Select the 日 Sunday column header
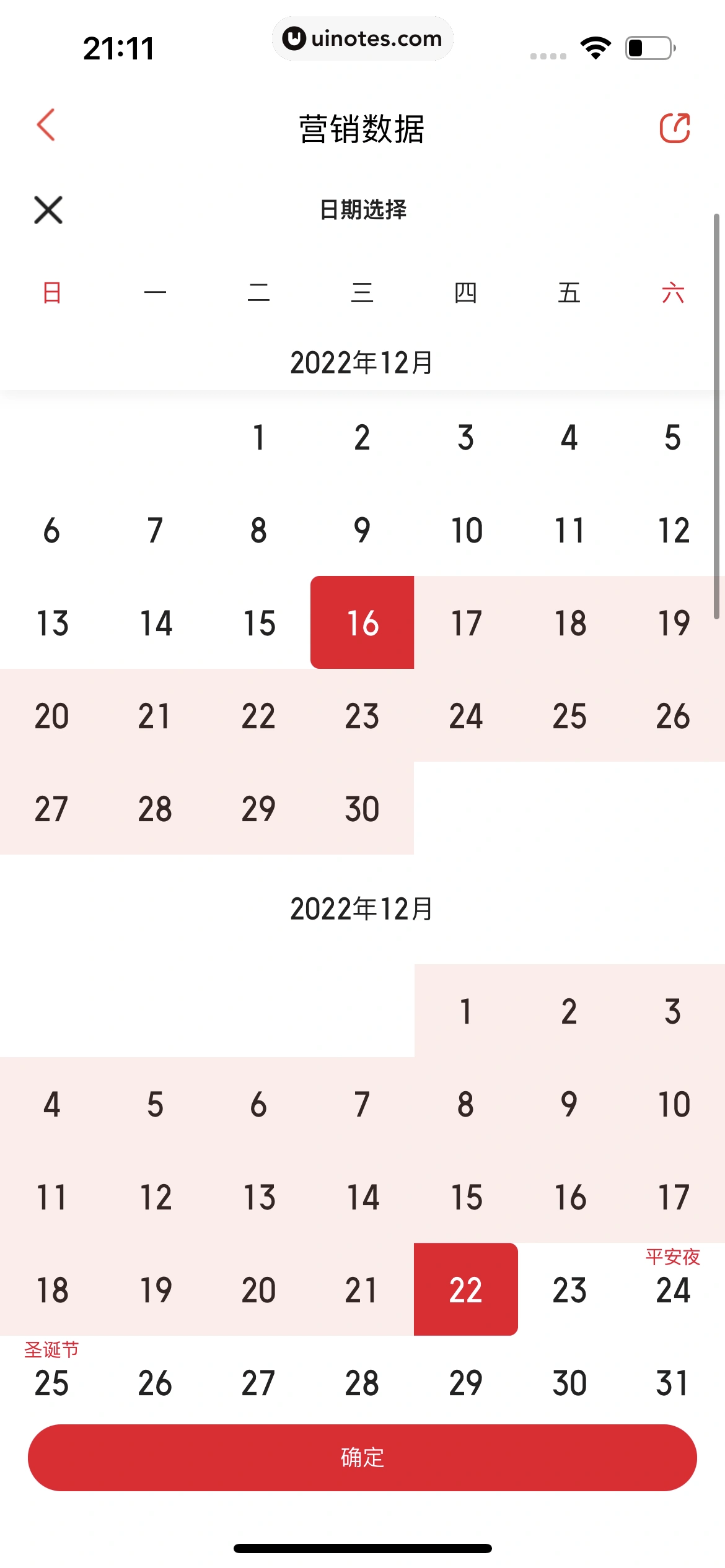The width and height of the screenshot is (725, 1568). coord(51,294)
